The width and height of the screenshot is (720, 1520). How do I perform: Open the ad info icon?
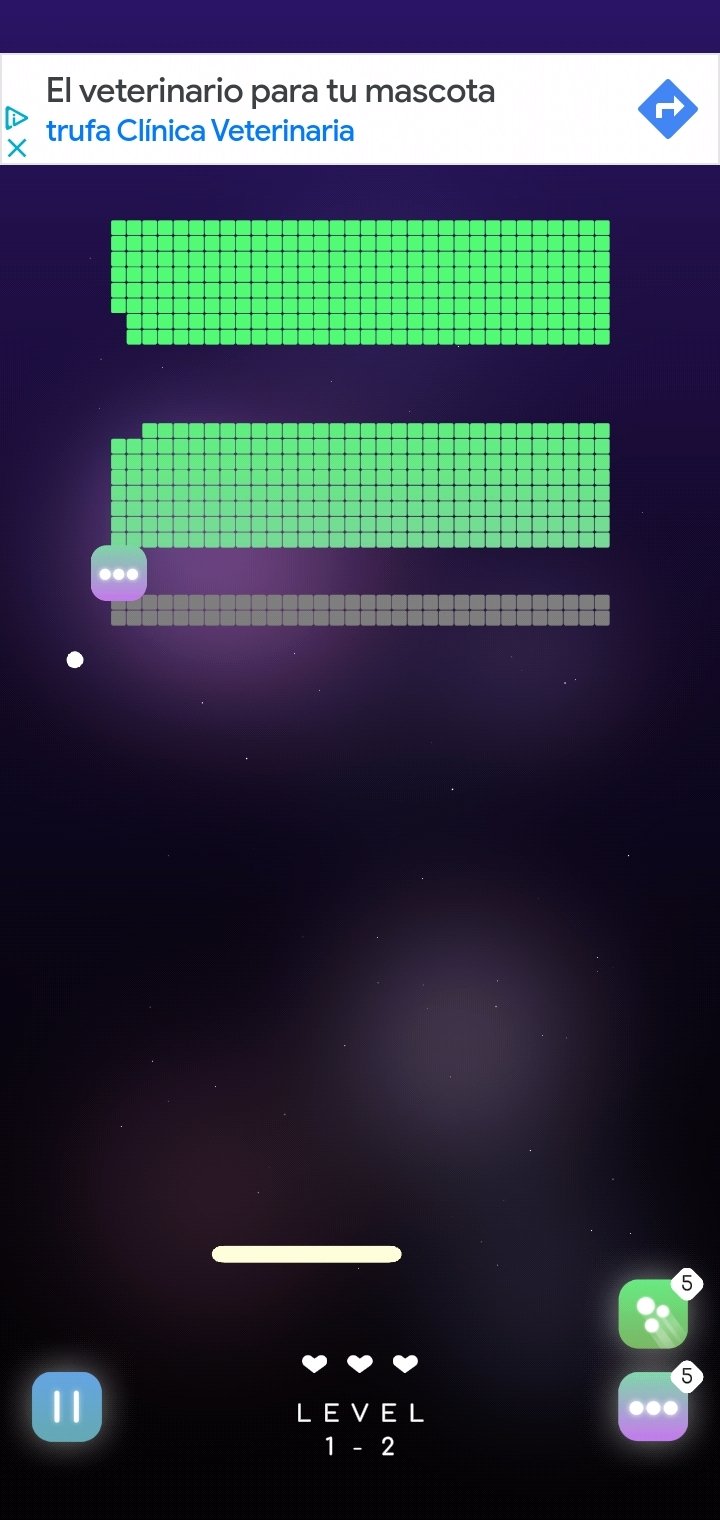coord(16,118)
